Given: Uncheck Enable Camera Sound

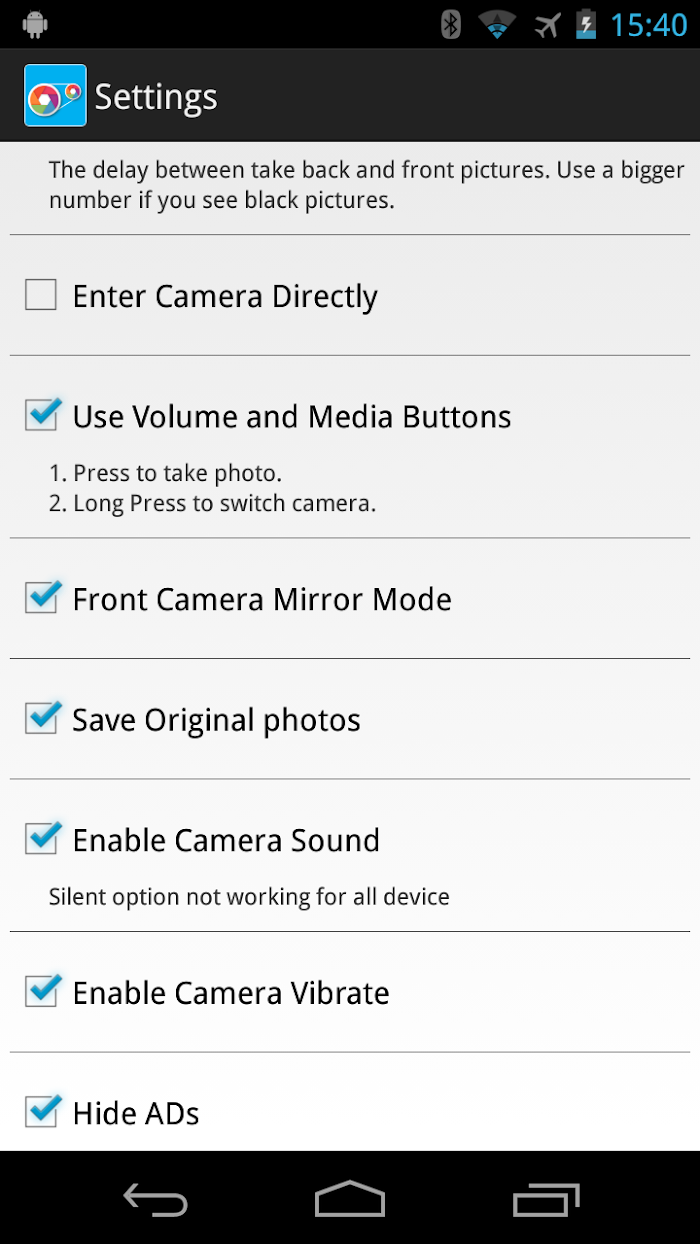Looking at the screenshot, I should (41, 838).
